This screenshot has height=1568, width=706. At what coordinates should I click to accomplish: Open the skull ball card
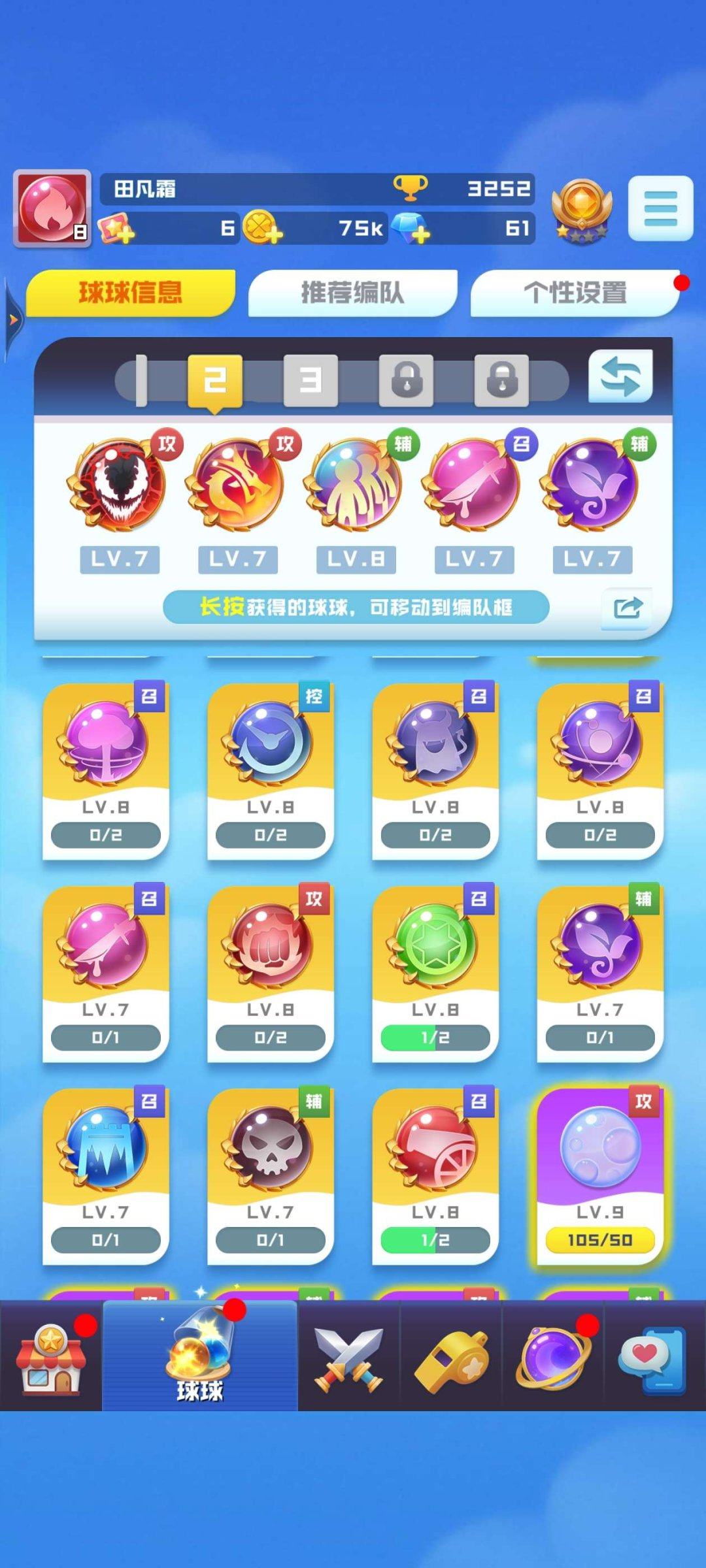[x=270, y=1176]
